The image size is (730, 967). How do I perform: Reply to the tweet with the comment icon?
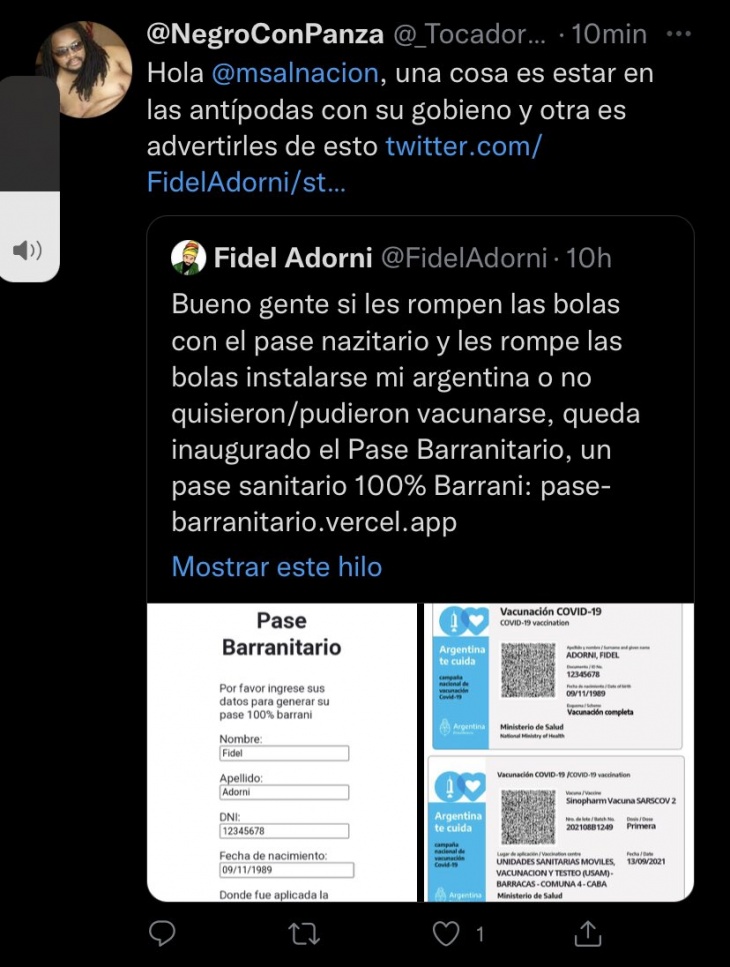[x=162, y=934]
